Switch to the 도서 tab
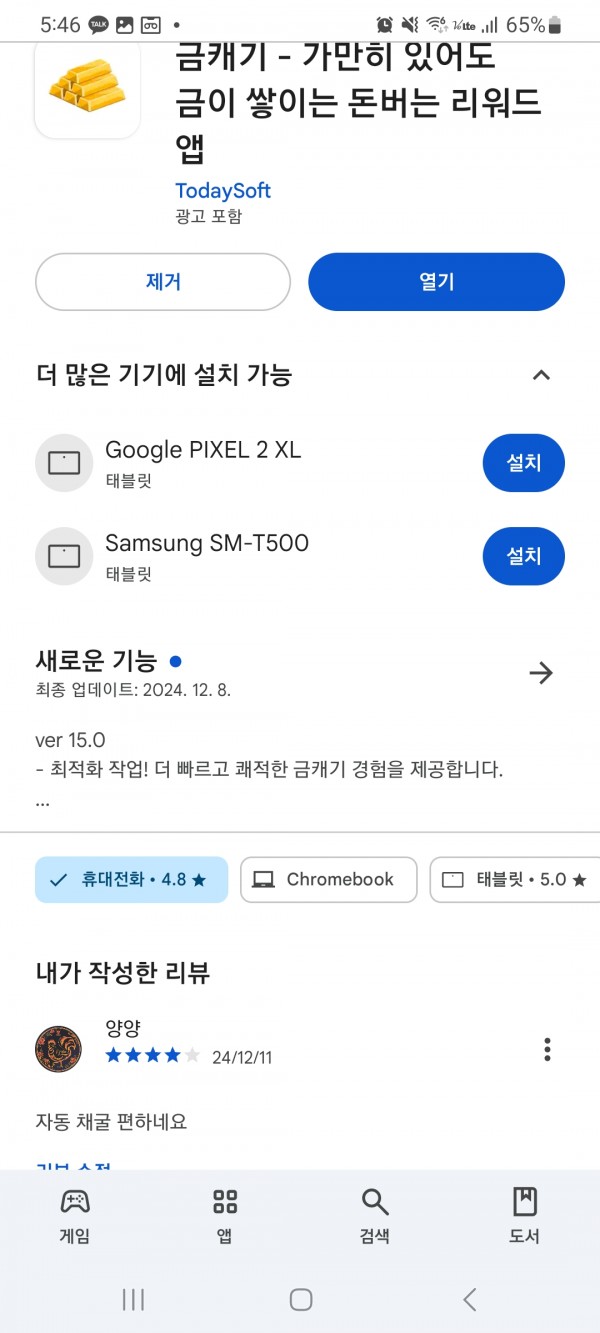Image resolution: width=600 pixels, height=1333 pixels. click(524, 1215)
